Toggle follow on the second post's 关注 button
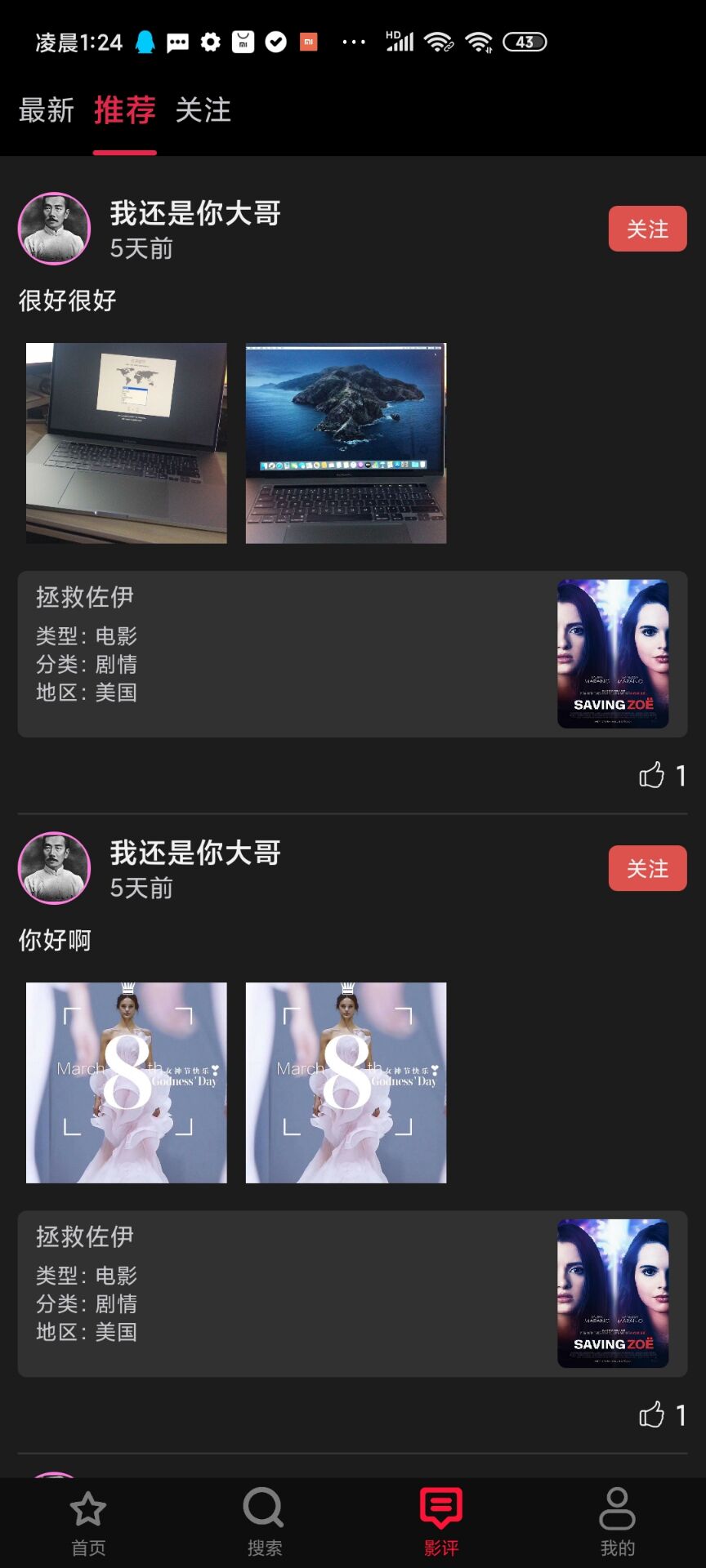Viewport: 706px width, 1568px height. coord(647,868)
